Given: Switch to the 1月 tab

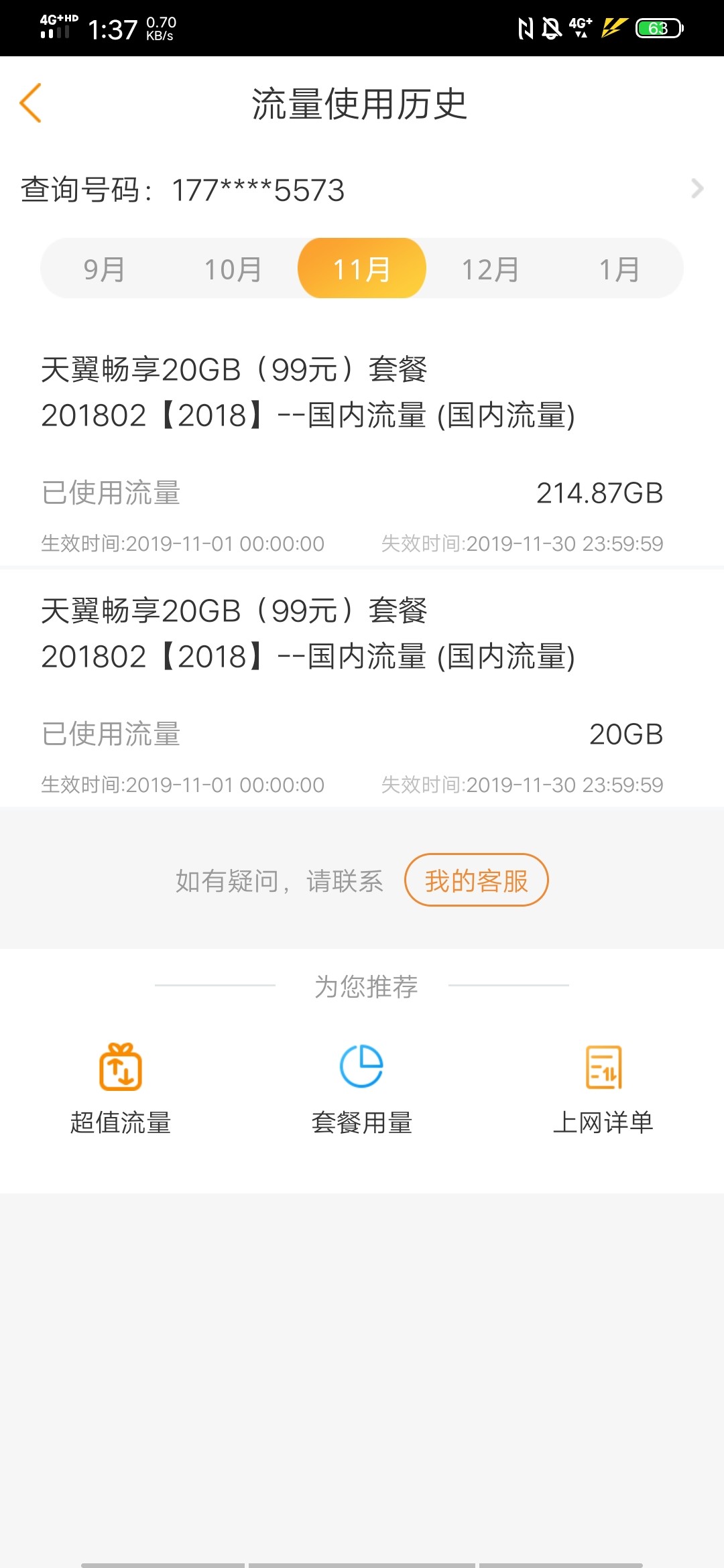Looking at the screenshot, I should (x=619, y=269).
